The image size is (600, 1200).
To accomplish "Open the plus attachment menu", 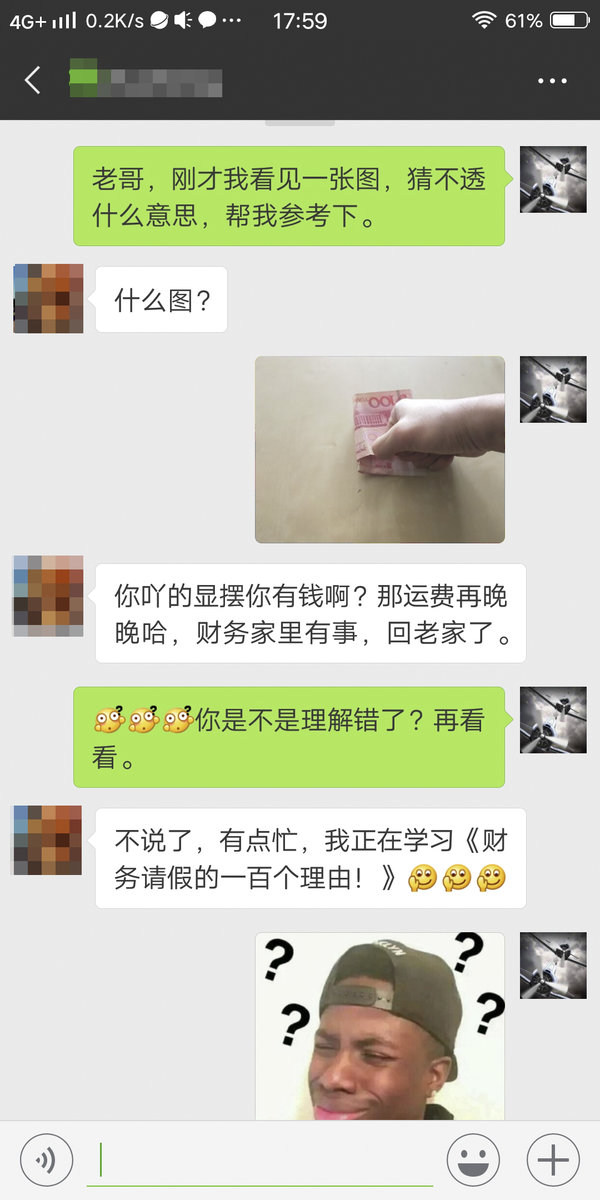I will (x=553, y=1160).
